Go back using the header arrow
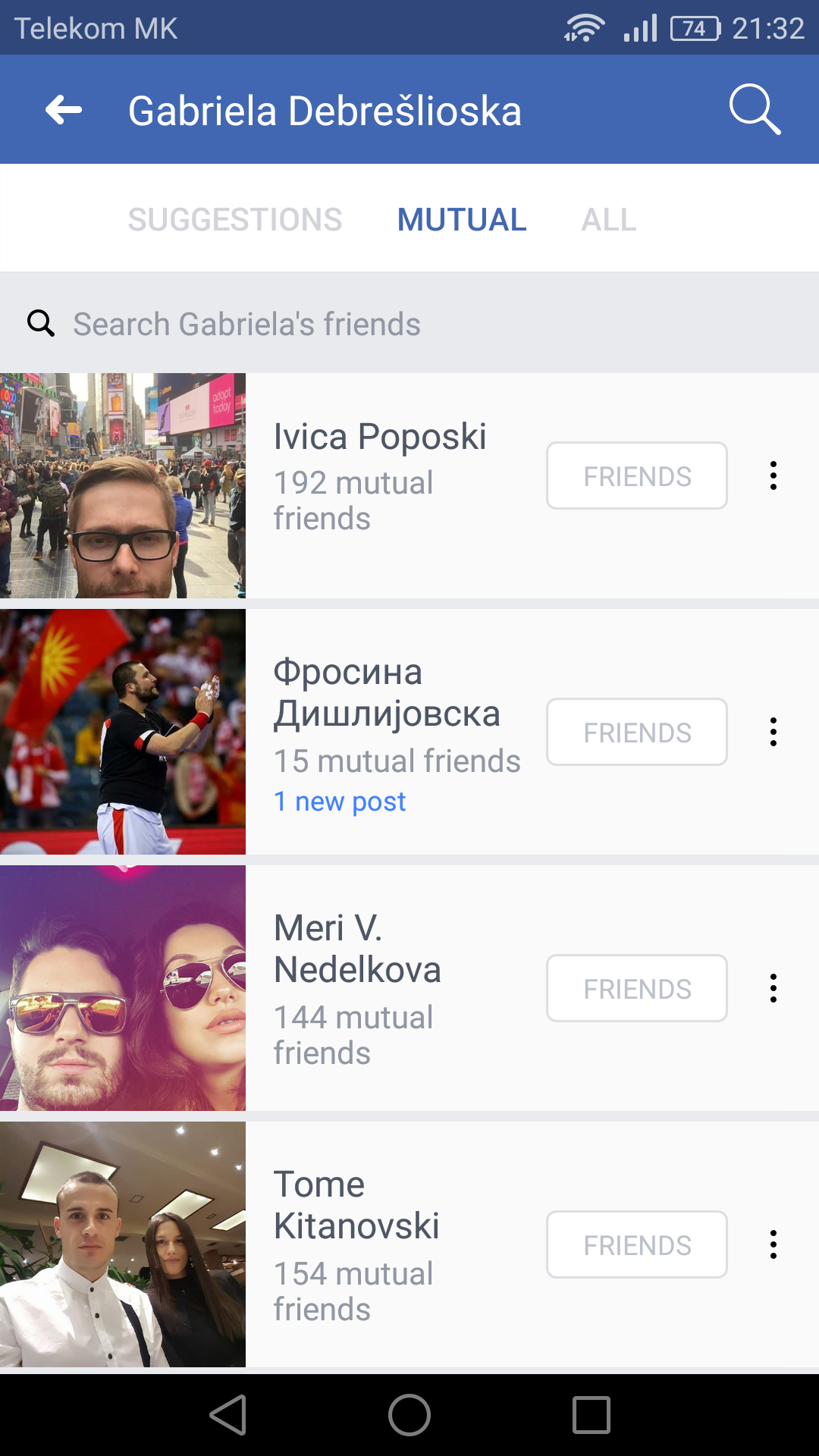 (x=64, y=110)
